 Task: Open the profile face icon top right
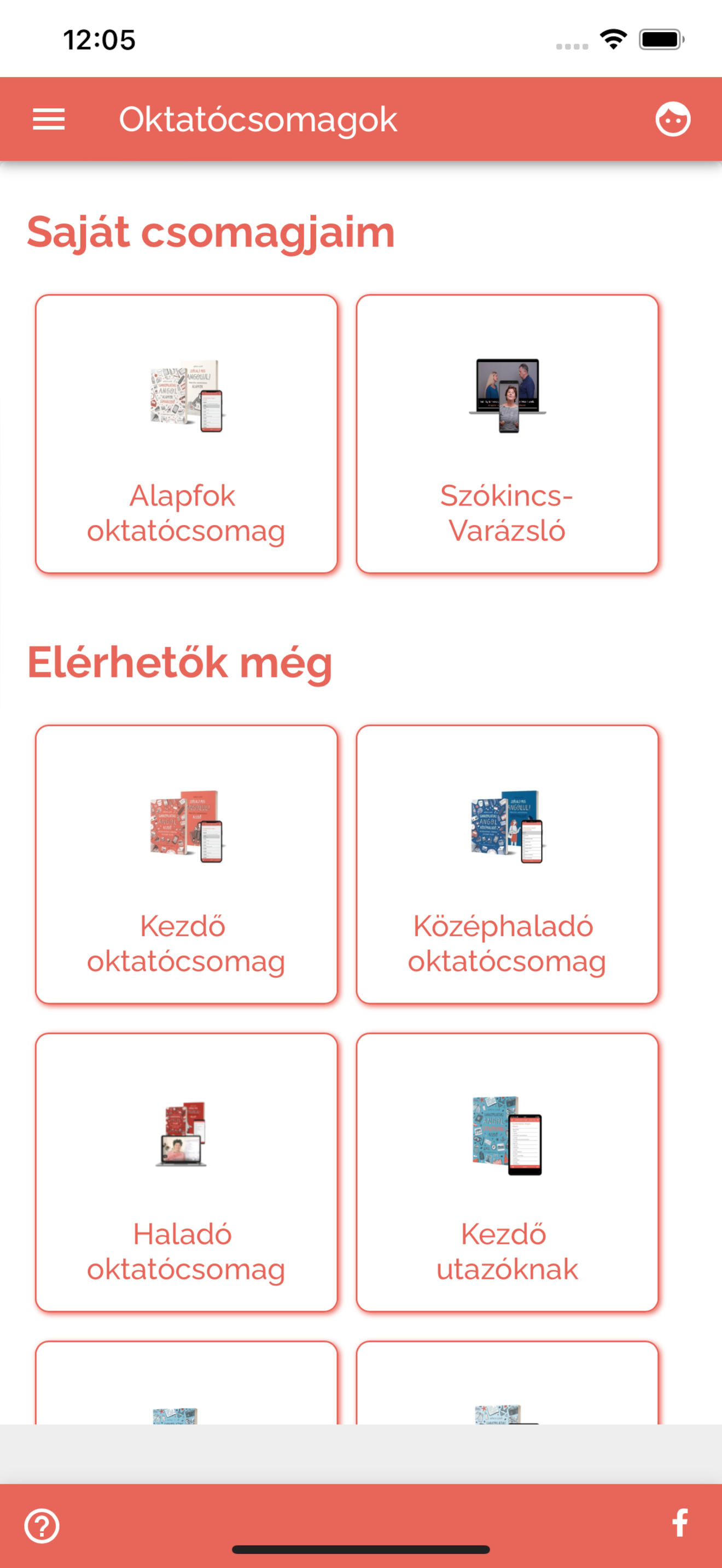pyautogui.click(x=673, y=119)
